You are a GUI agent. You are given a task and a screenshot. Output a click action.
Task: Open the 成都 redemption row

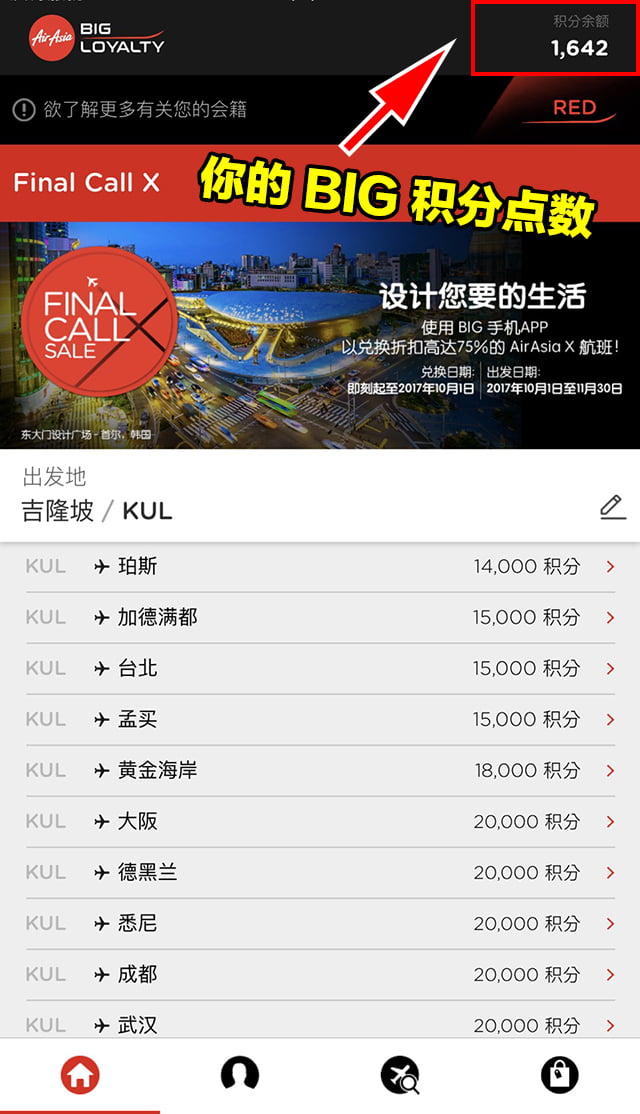click(320, 975)
